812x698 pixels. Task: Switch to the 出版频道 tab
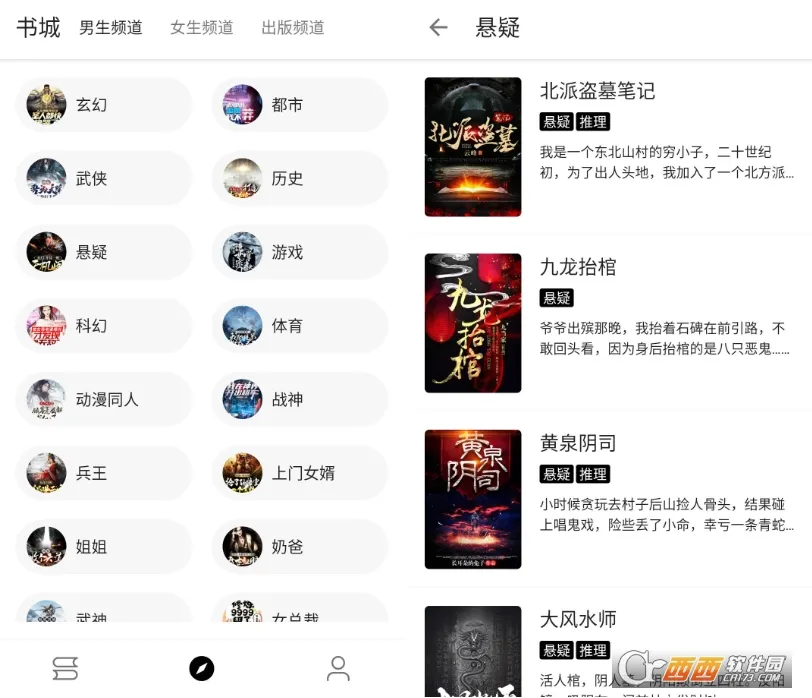(x=293, y=28)
